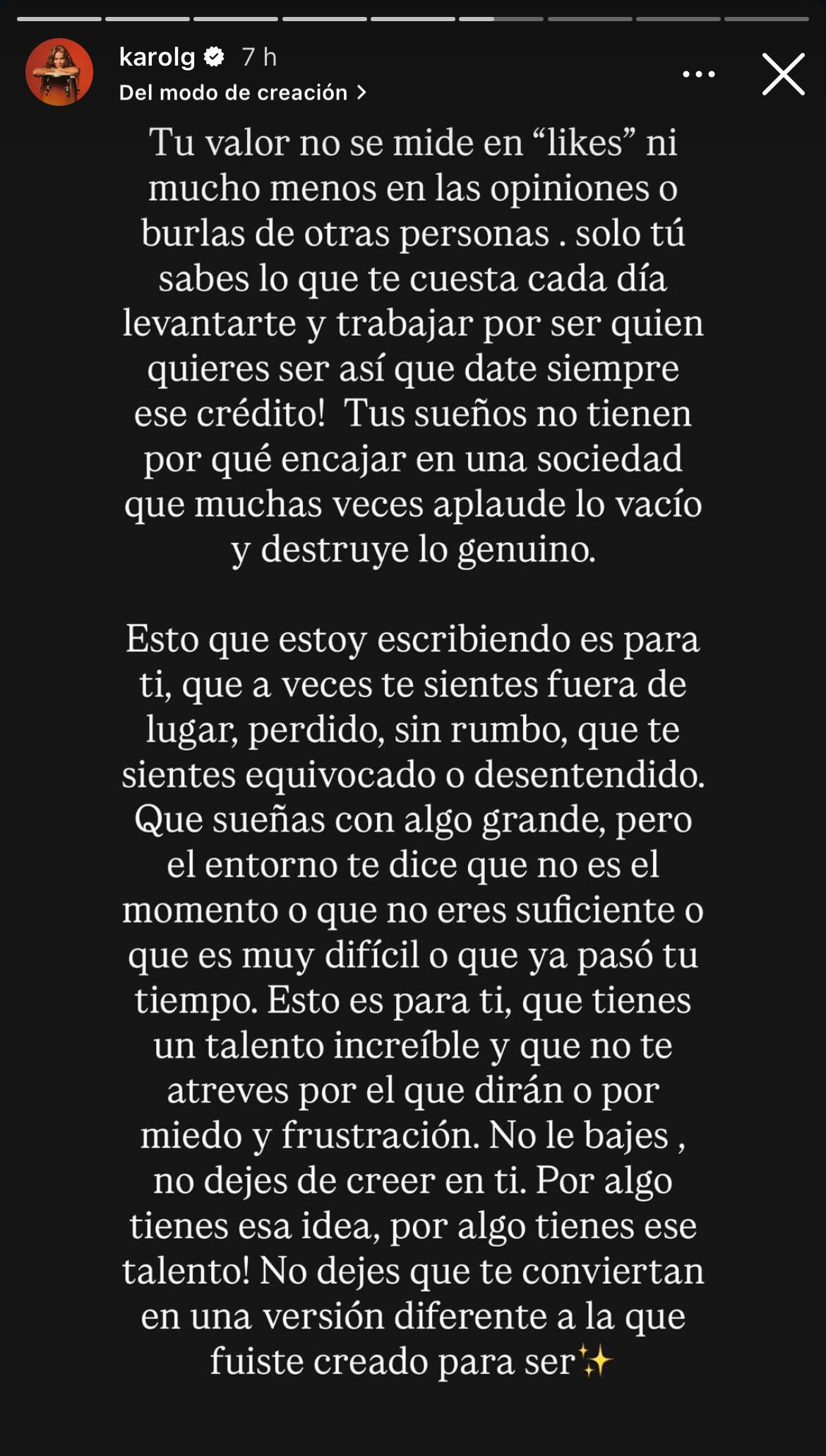This screenshot has width=826, height=1456.
Task: Close the story with the X icon
Action: click(784, 73)
